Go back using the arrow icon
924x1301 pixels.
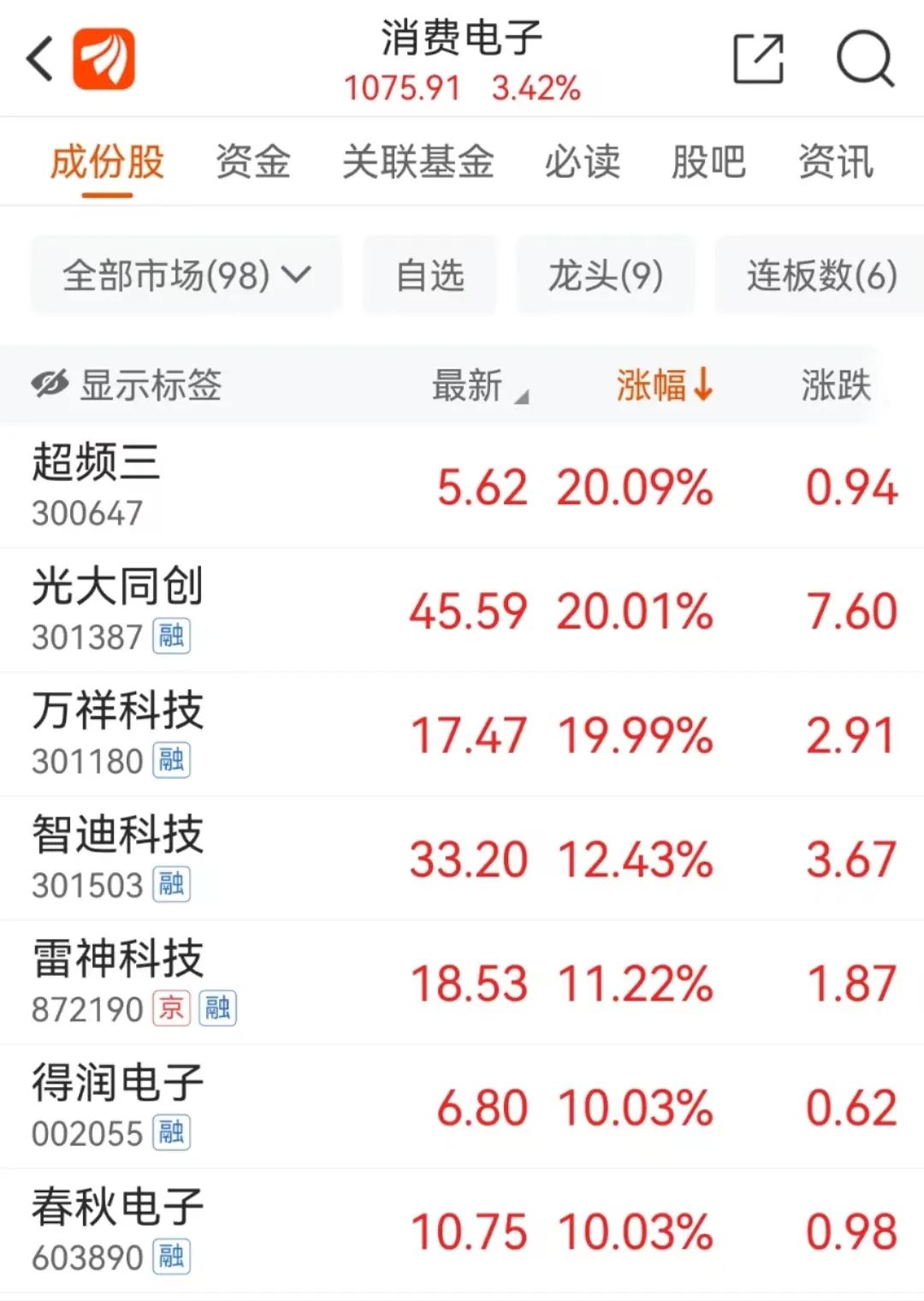[40, 58]
